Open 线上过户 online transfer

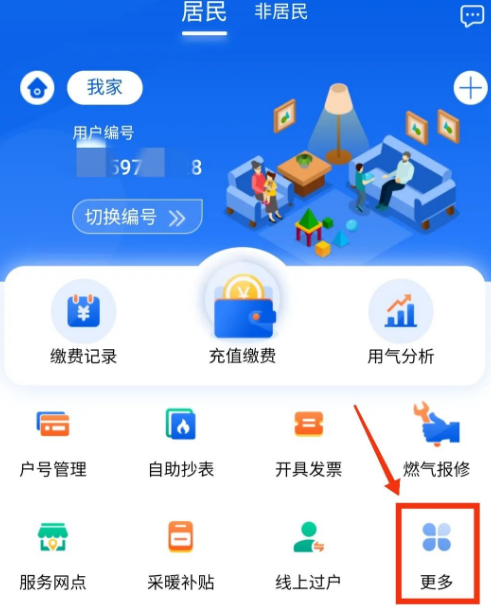click(309, 557)
